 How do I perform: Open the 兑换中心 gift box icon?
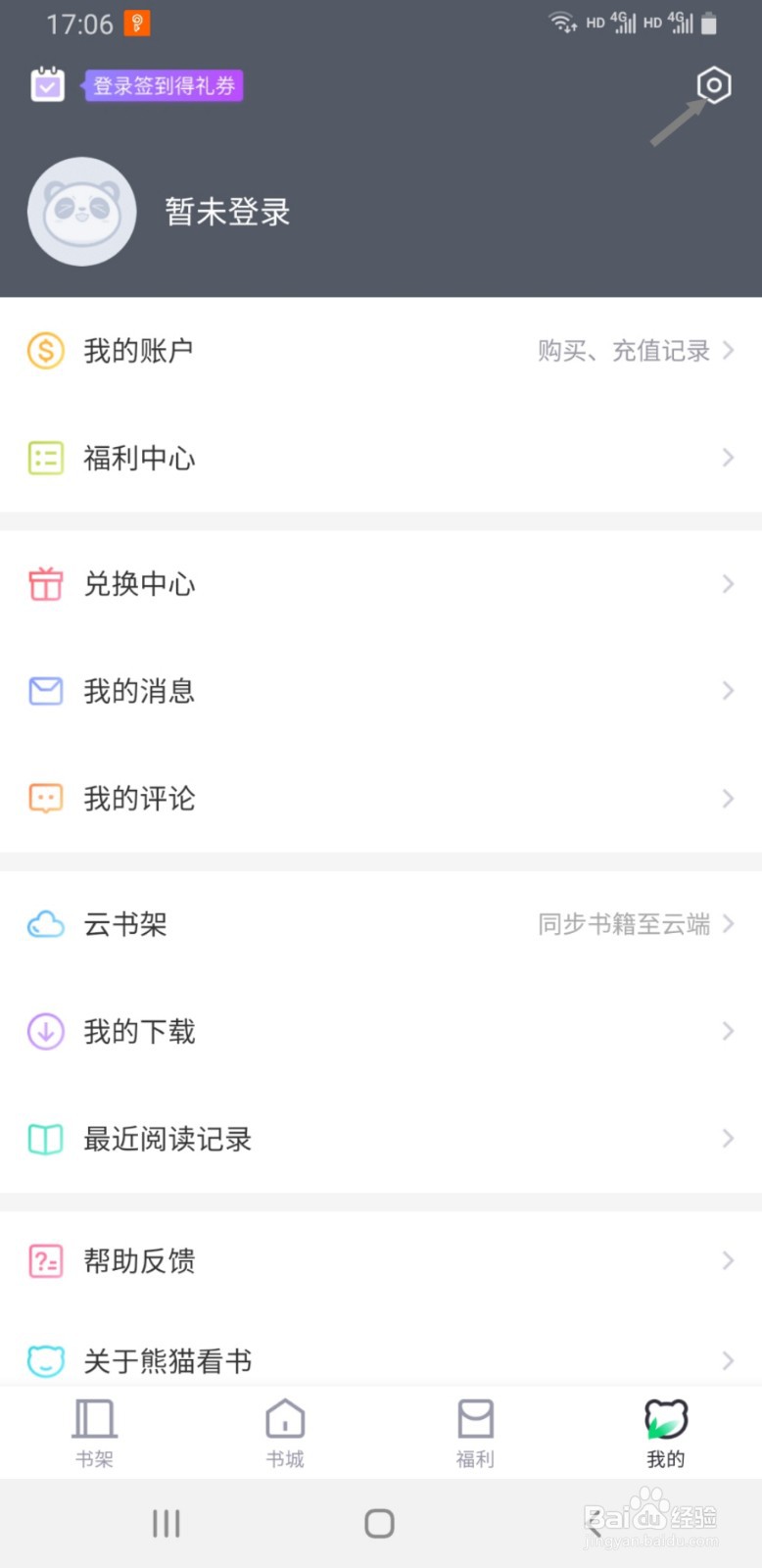click(44, 583)
